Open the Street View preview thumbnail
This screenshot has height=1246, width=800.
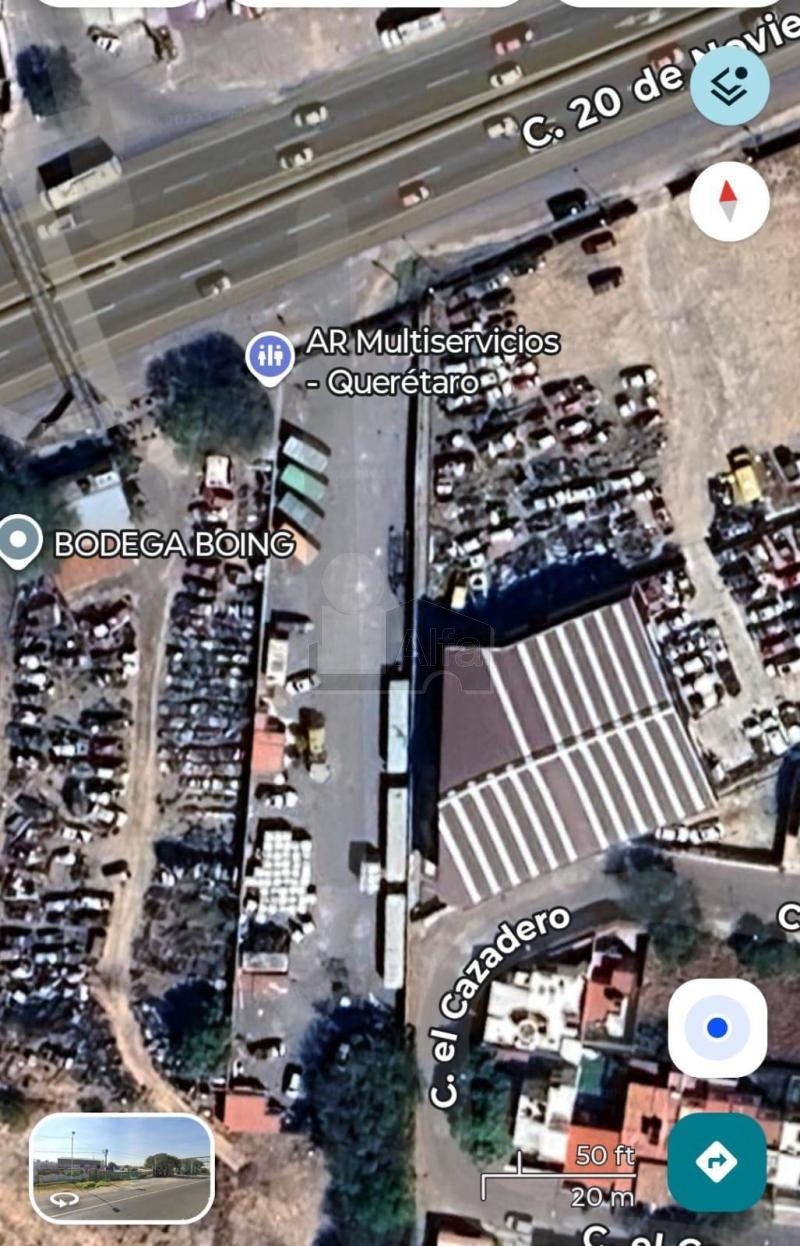(122, 1168)
